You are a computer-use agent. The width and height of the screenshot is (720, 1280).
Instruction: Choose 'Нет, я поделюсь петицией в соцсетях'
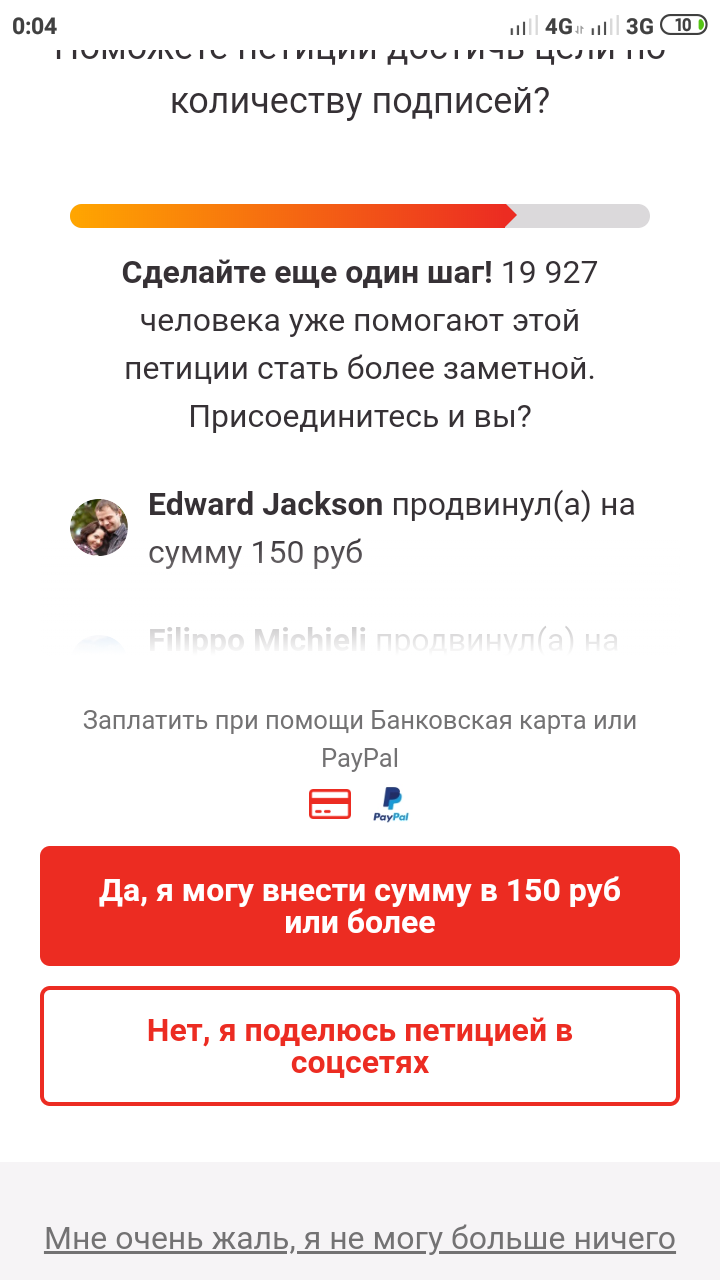(x=360, y=1046)
